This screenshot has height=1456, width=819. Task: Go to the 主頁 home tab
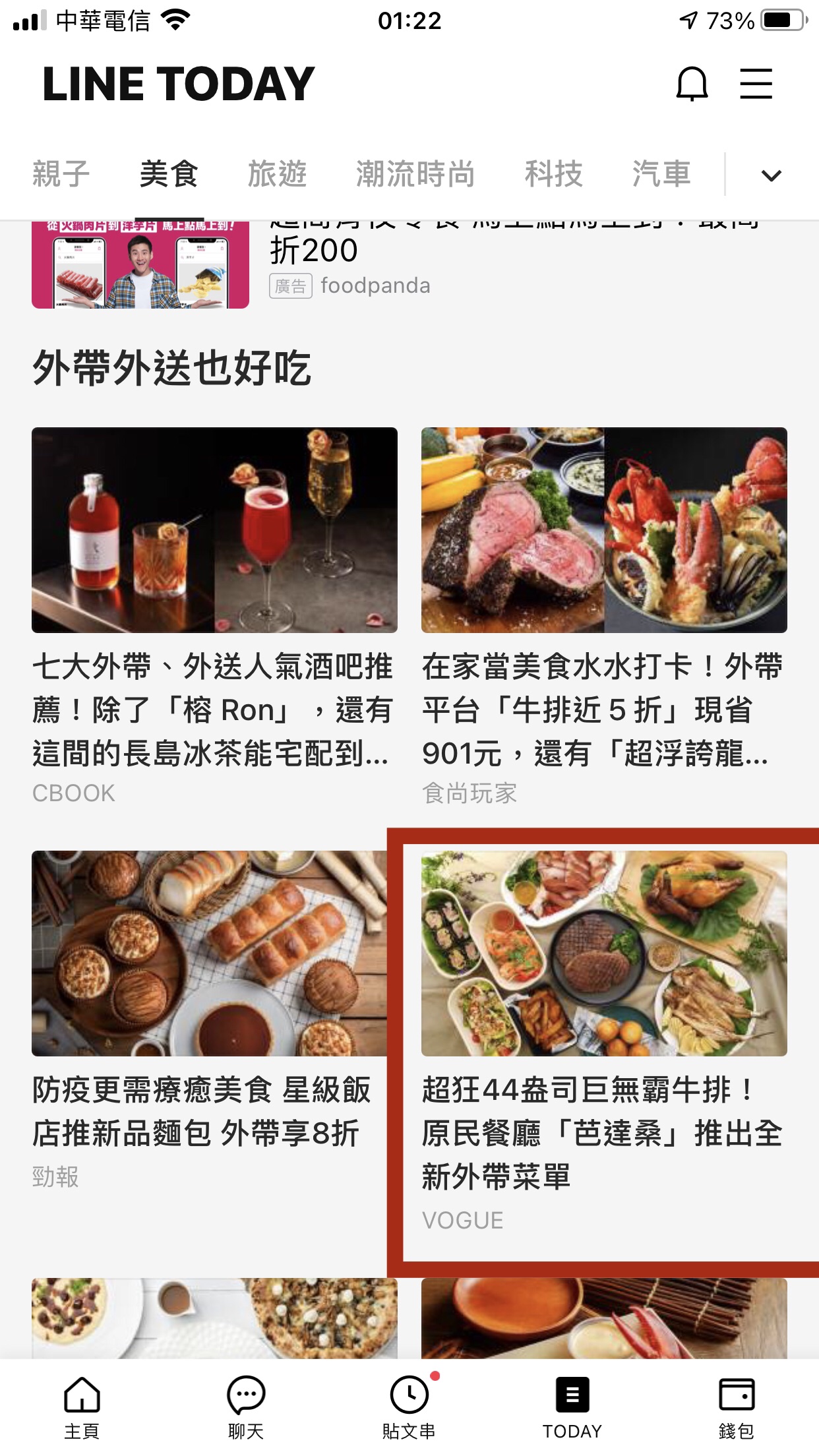click(82, 1407)
